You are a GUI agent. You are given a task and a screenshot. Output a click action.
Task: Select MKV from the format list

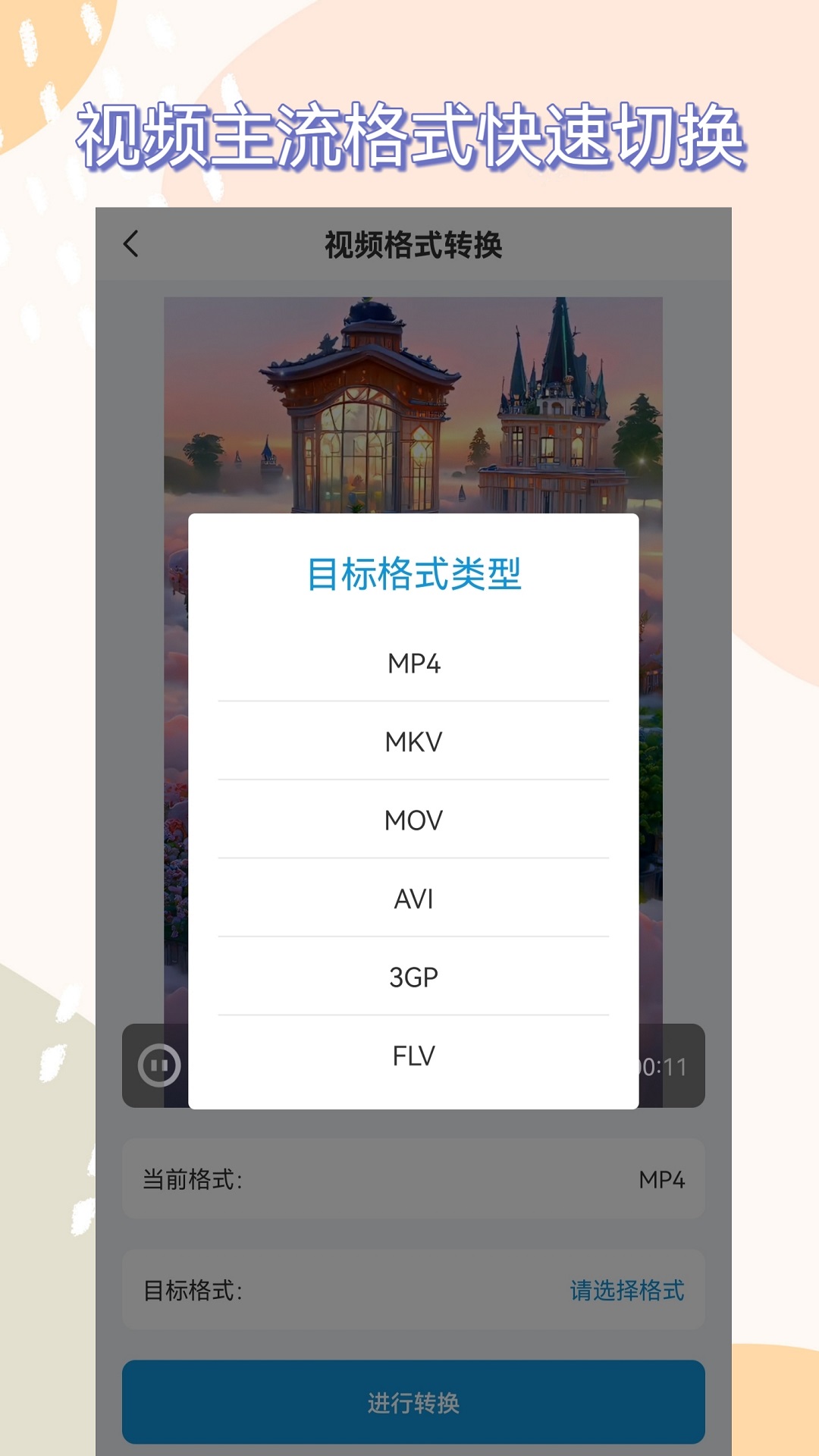[413, 741]
